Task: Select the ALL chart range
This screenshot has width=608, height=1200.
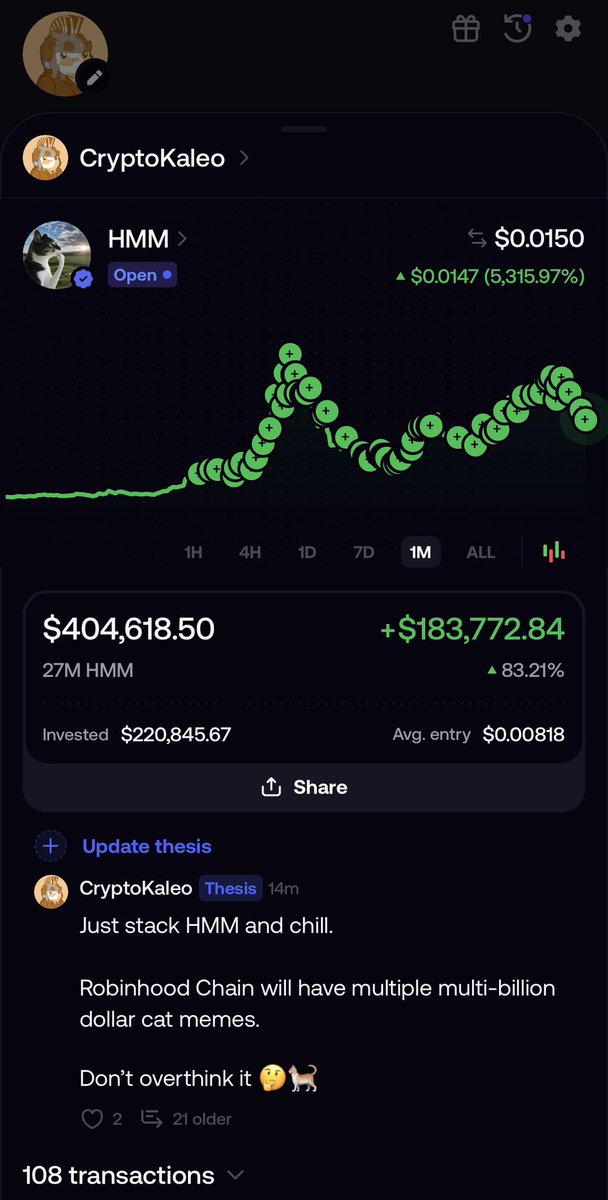Action: 481,552
